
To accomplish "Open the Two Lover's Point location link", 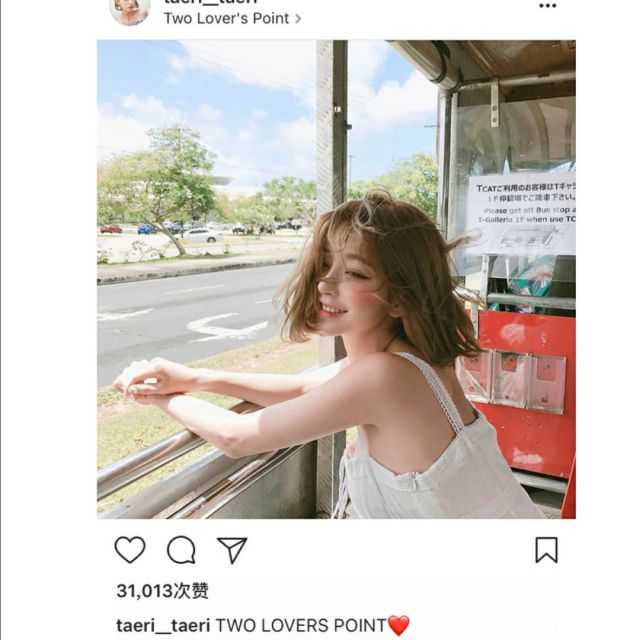I will (x=232, y=18).
